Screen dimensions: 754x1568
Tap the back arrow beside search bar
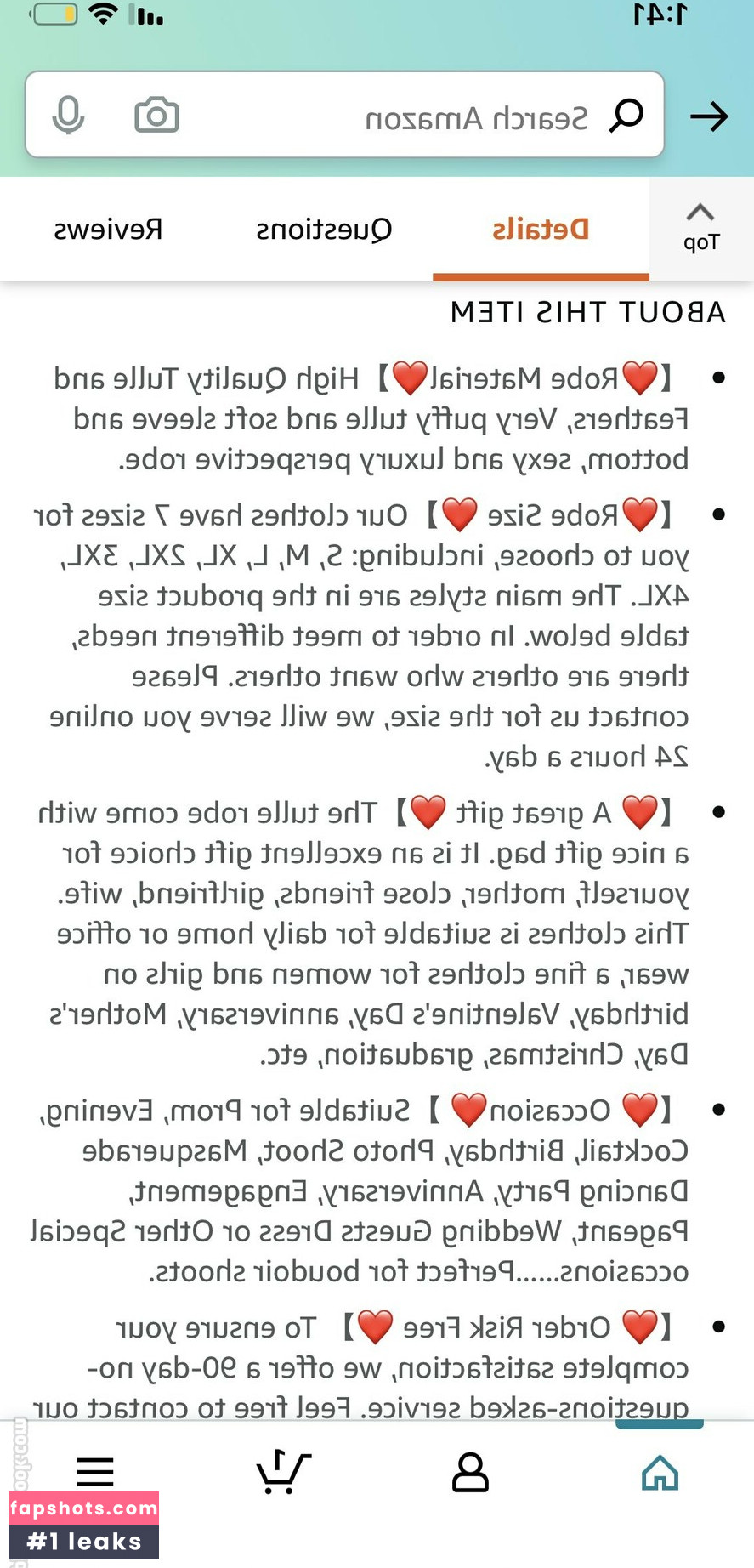709,116
